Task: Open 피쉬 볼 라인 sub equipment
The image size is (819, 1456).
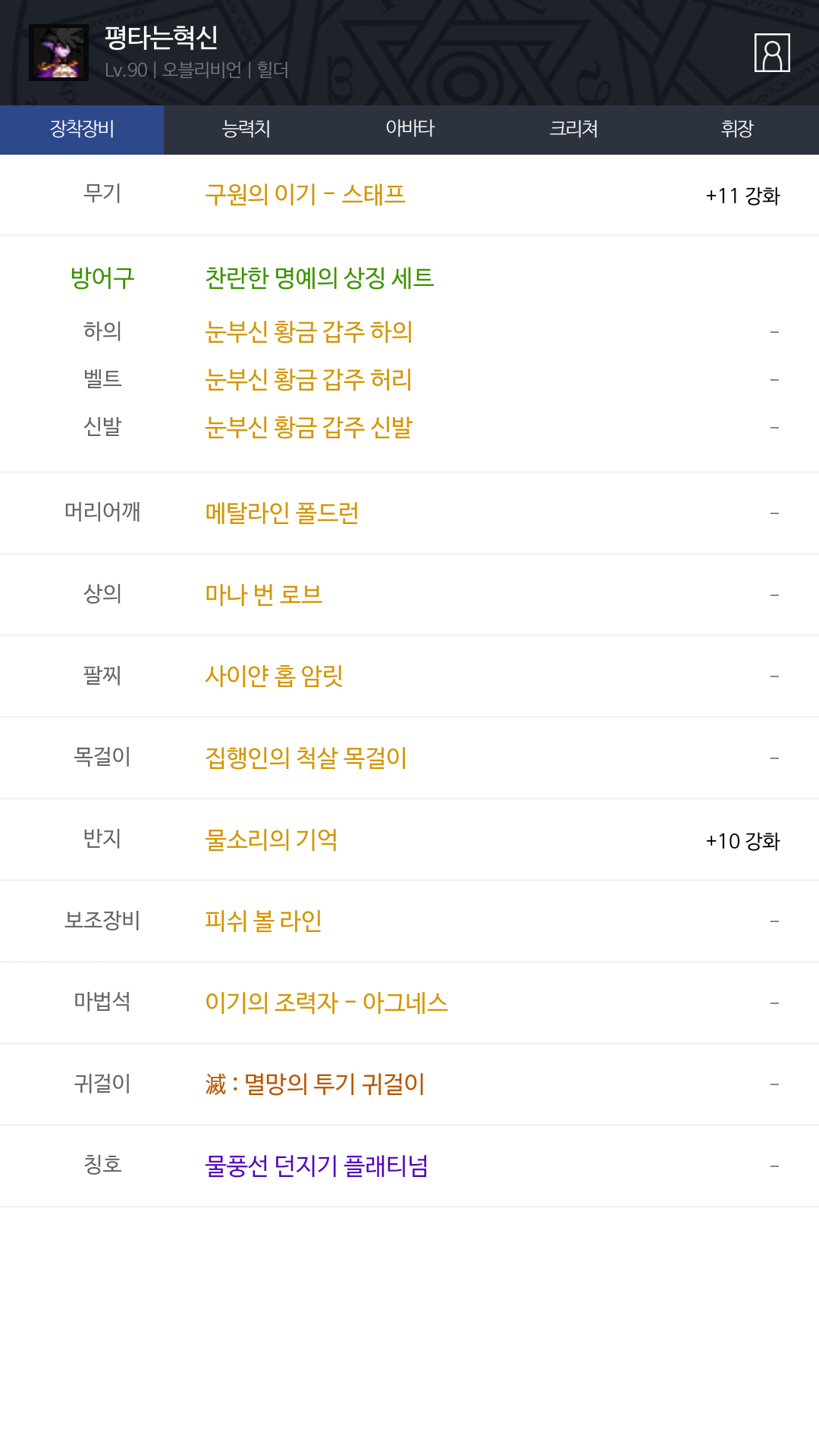Action: point(263,921)
